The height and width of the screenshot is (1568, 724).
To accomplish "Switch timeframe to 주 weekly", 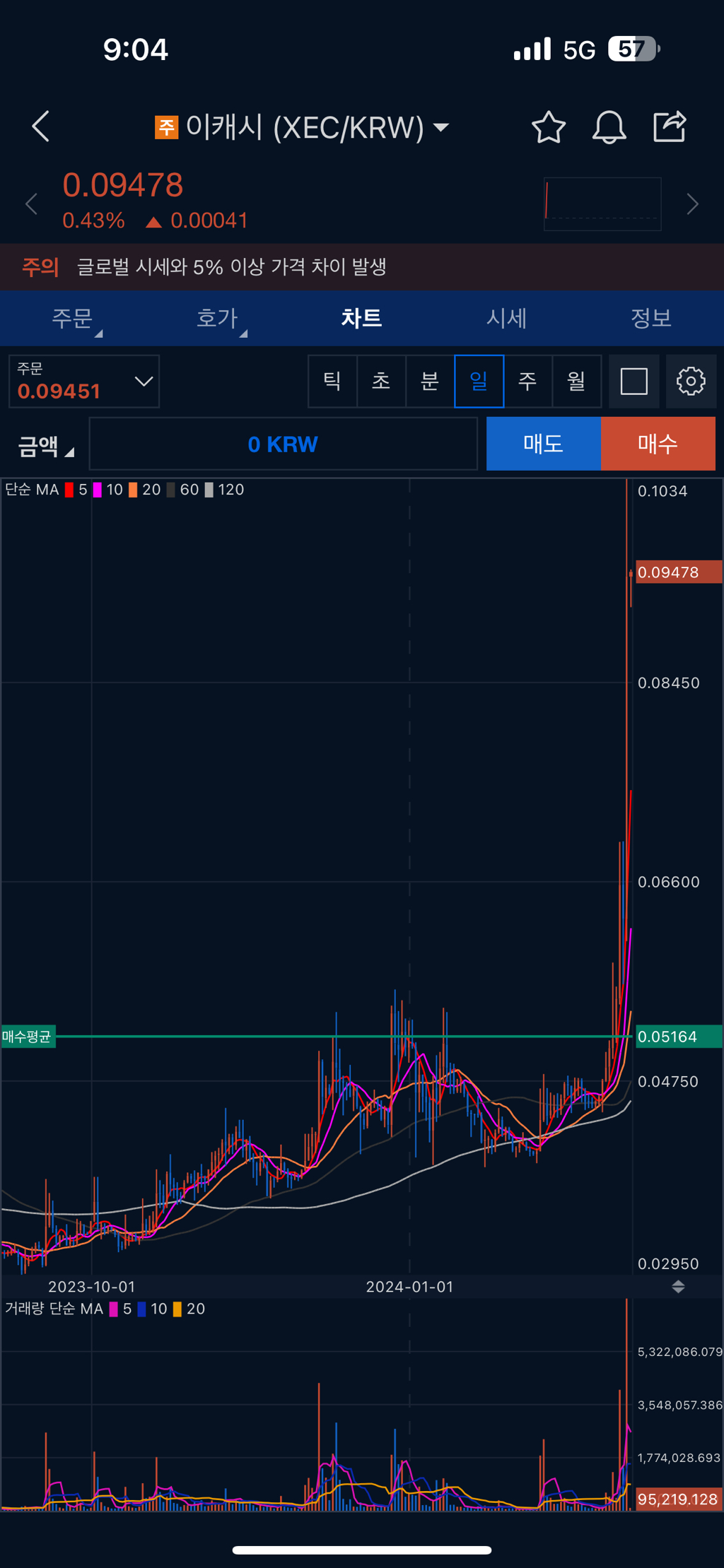I will pos(528,382).
